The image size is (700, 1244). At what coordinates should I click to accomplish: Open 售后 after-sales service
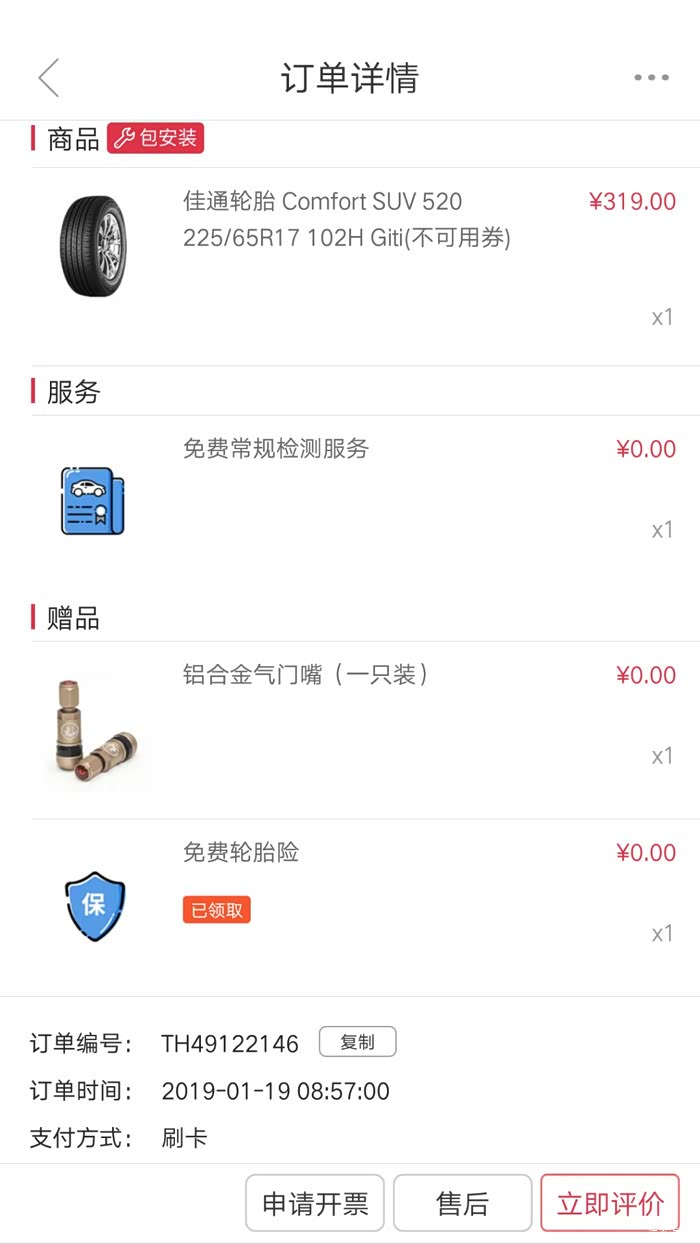462,1203
